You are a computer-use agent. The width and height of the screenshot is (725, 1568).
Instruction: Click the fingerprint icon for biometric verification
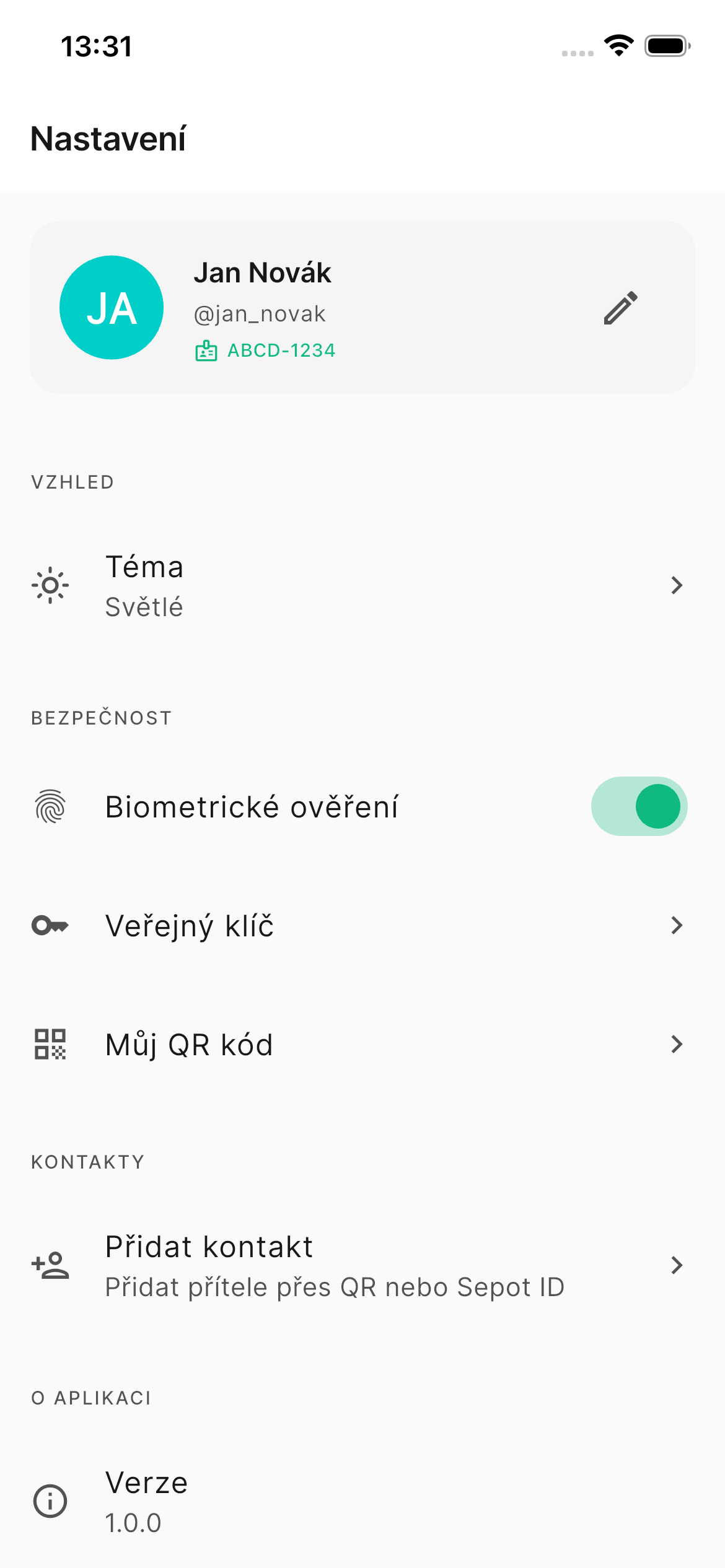click(x=51, y=806)
